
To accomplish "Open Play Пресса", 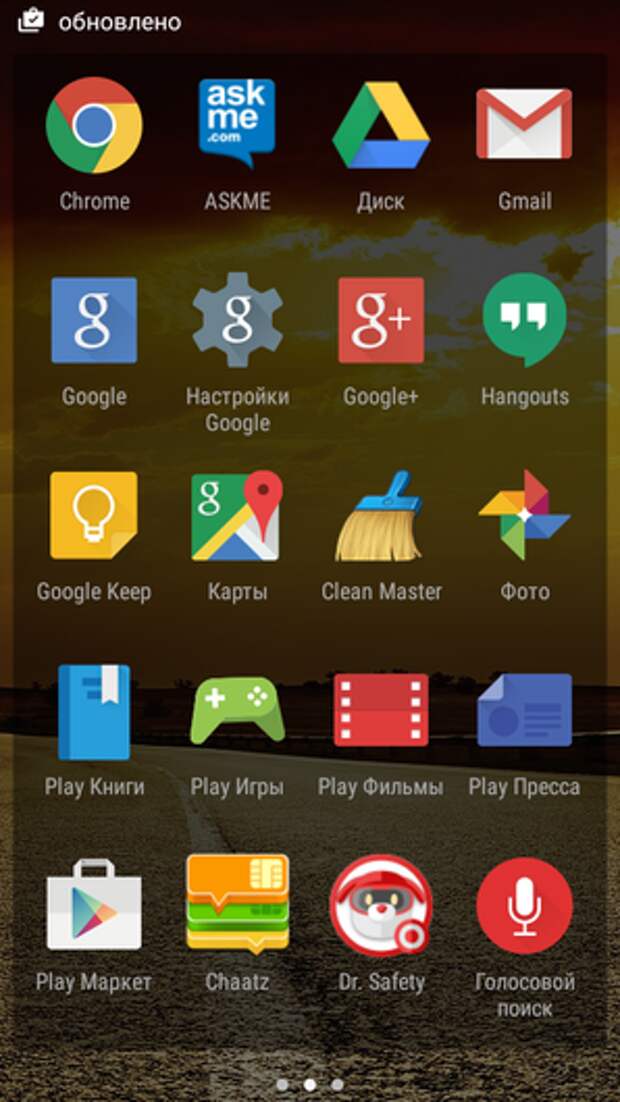I will (524, 711).
